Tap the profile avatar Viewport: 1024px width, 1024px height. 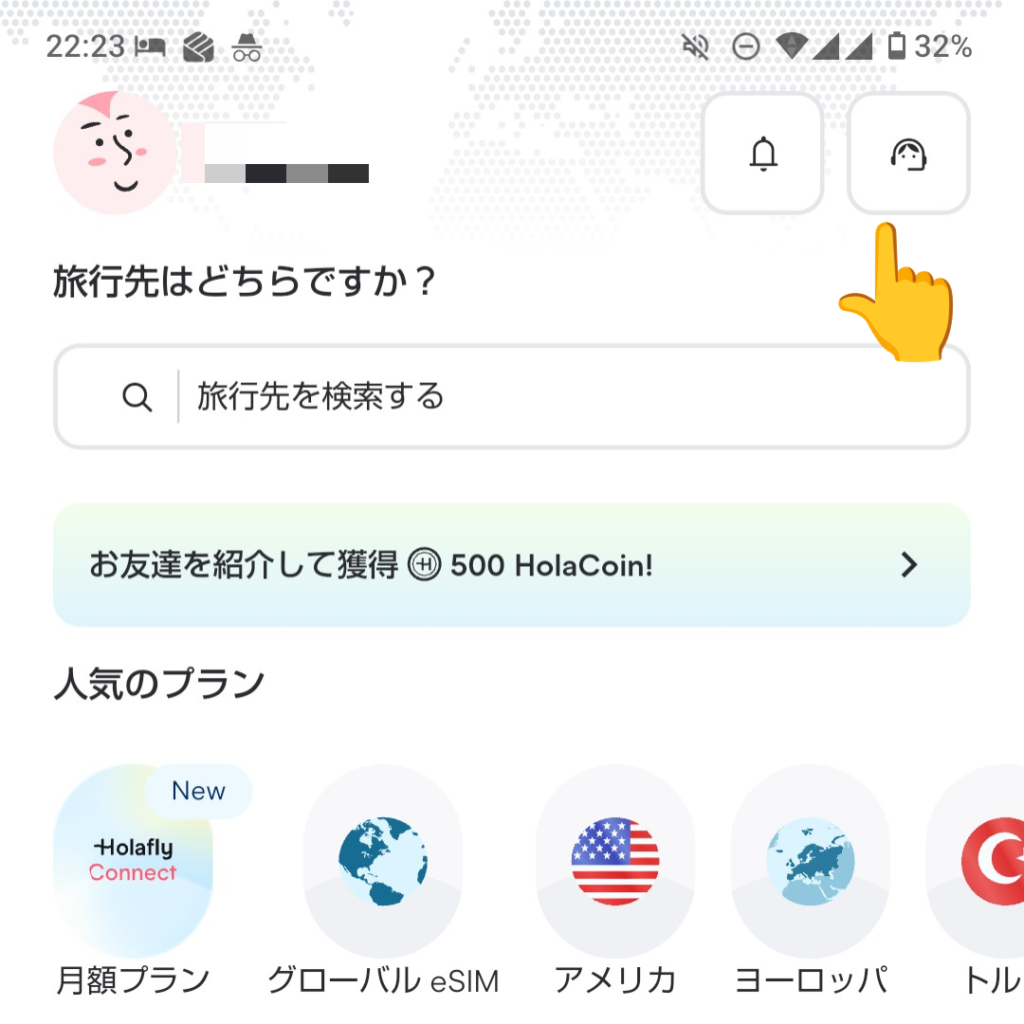tap(113, 153)
